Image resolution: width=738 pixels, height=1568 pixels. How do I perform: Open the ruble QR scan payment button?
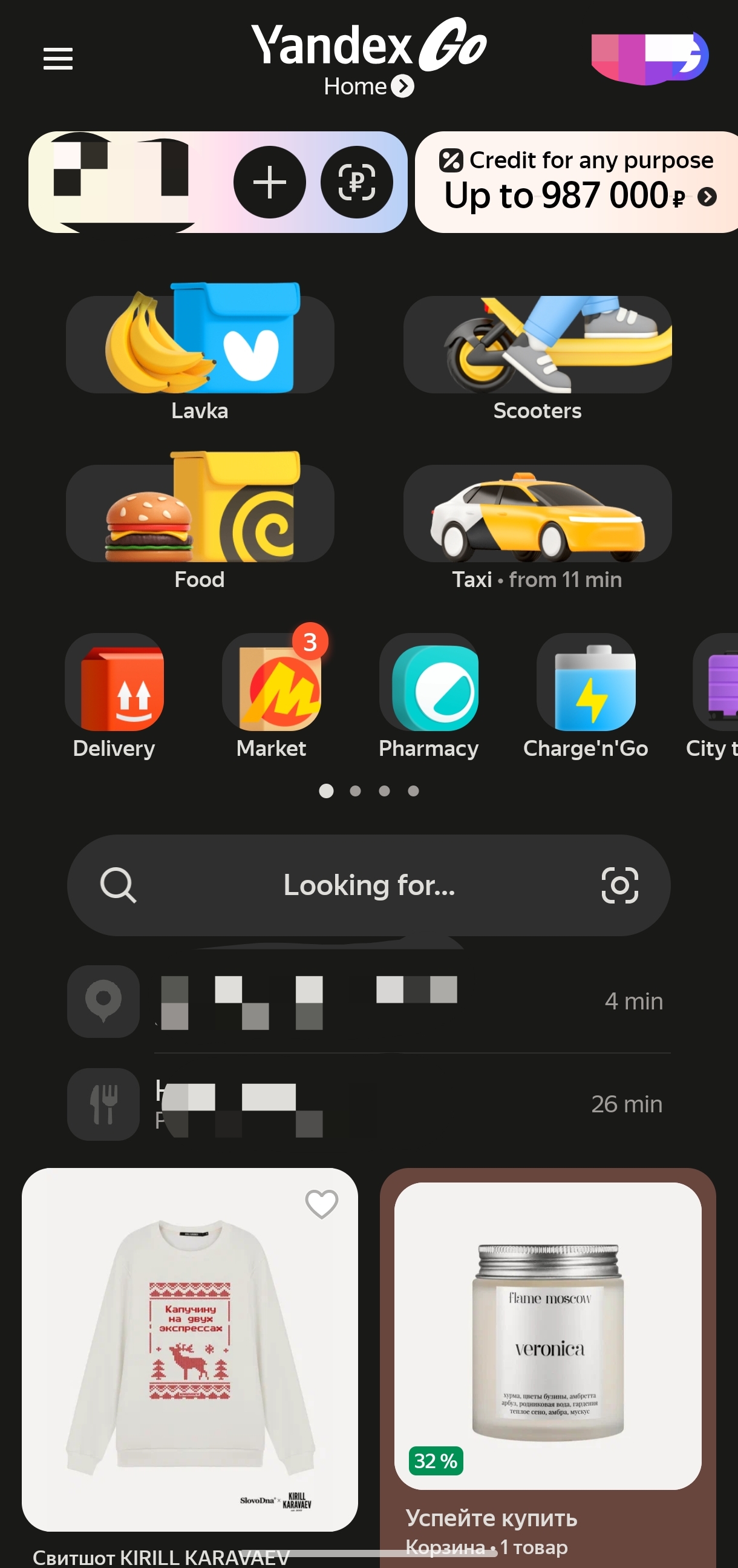356,182
